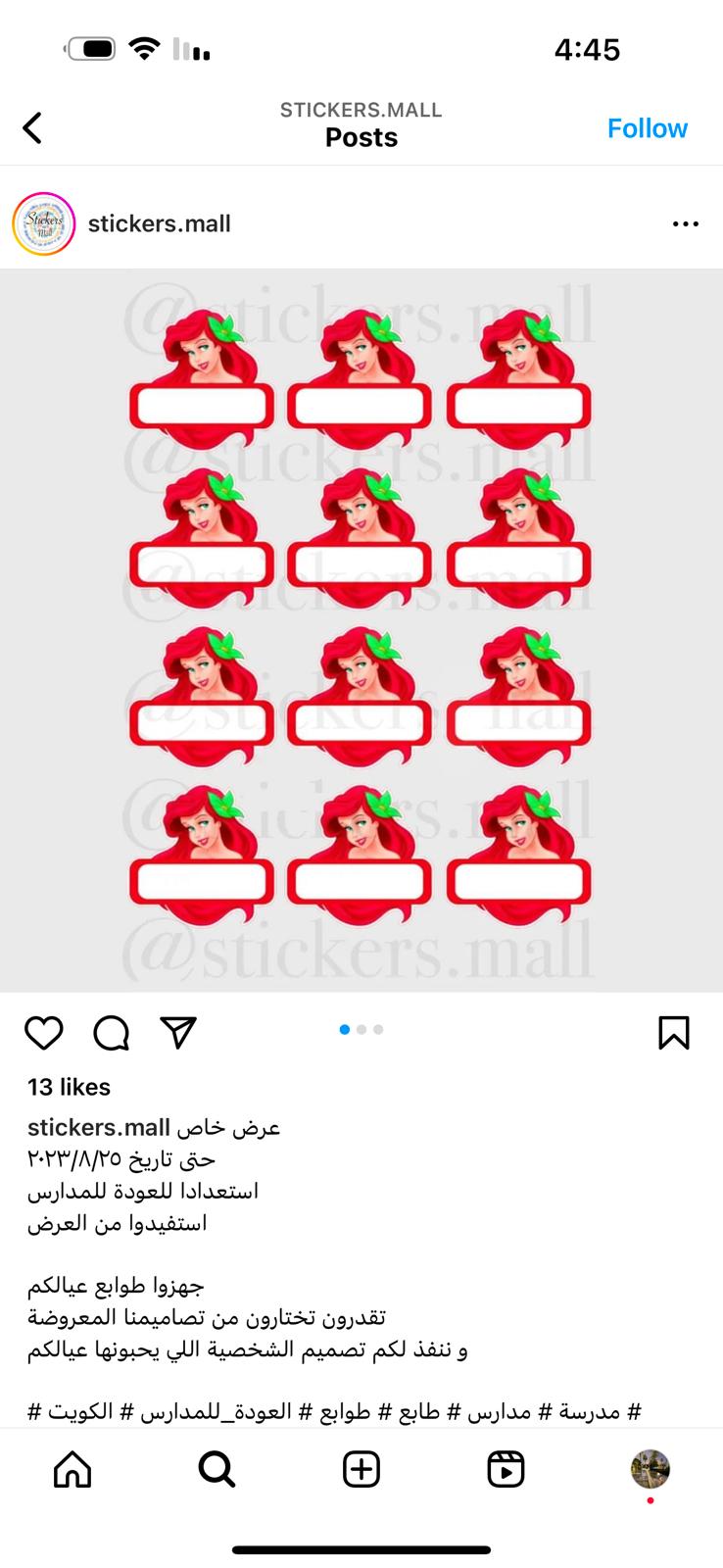Image resolution: width=723 pixels, height=1568 pixels.
Task: Tap the #مدرسة hashtag in caption
Action: pos(601,1412)
